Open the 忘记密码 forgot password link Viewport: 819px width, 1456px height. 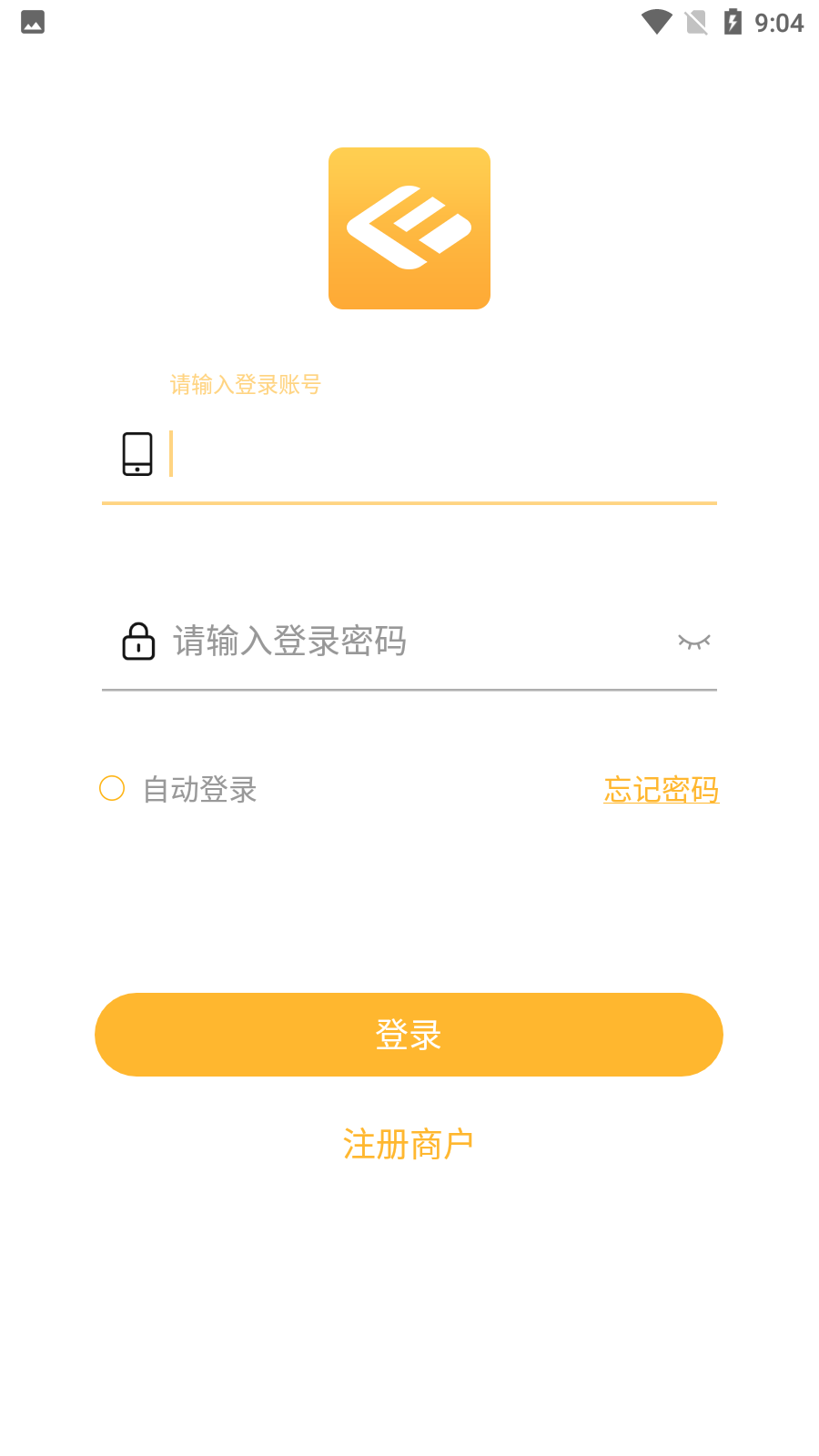coord(661,790)
